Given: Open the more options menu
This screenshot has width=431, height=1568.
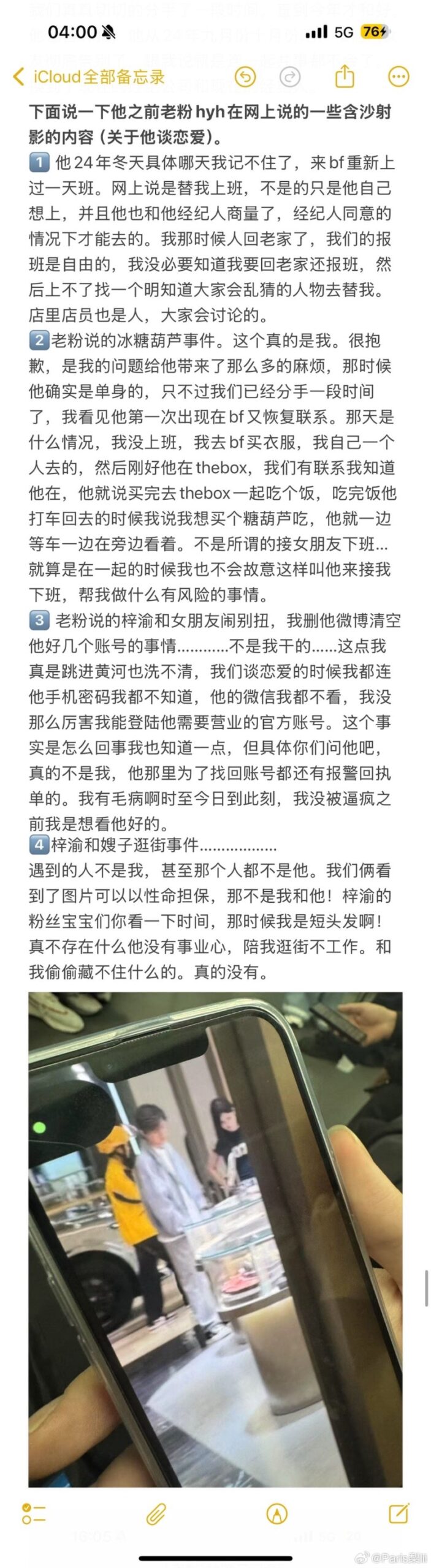Looking at the screenshot, I should [399, 77].
